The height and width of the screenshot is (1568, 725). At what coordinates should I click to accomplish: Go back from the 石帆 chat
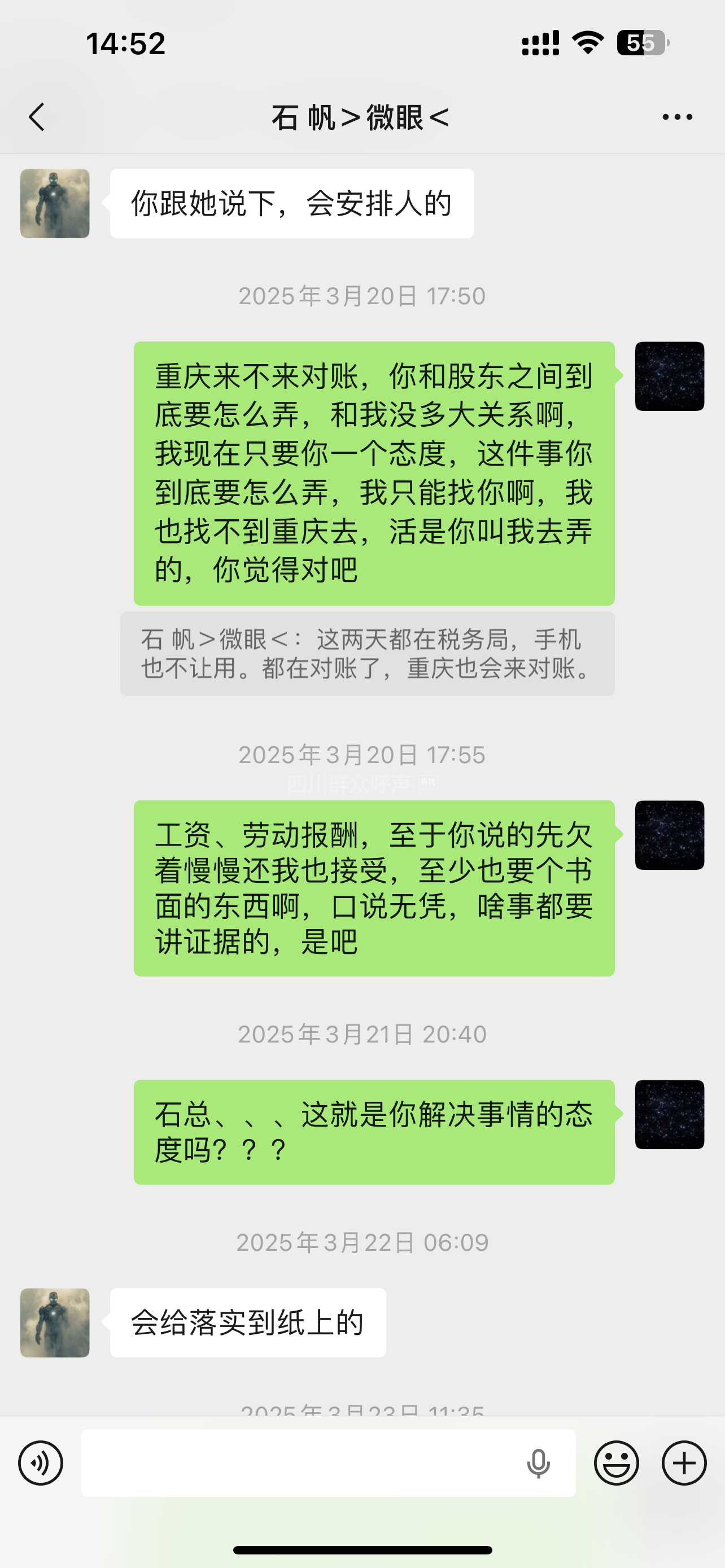37,117
